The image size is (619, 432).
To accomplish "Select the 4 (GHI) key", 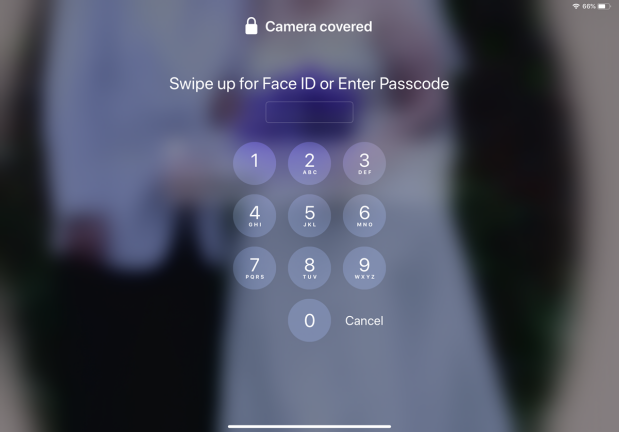I will pos(254,215).
